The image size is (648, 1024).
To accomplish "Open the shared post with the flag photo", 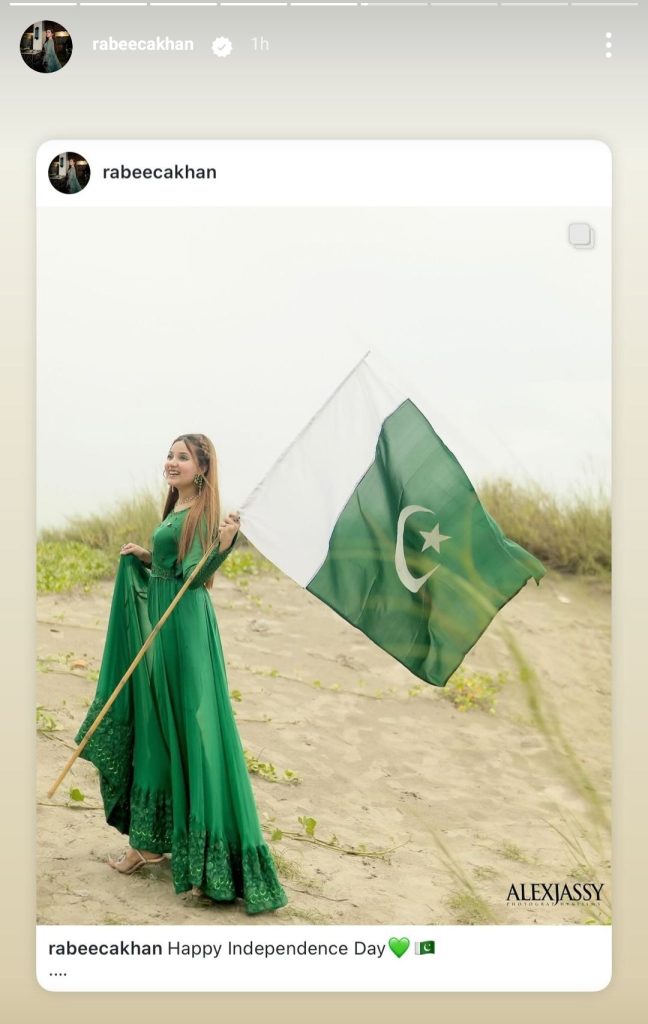I will click(x=324, y=565).
